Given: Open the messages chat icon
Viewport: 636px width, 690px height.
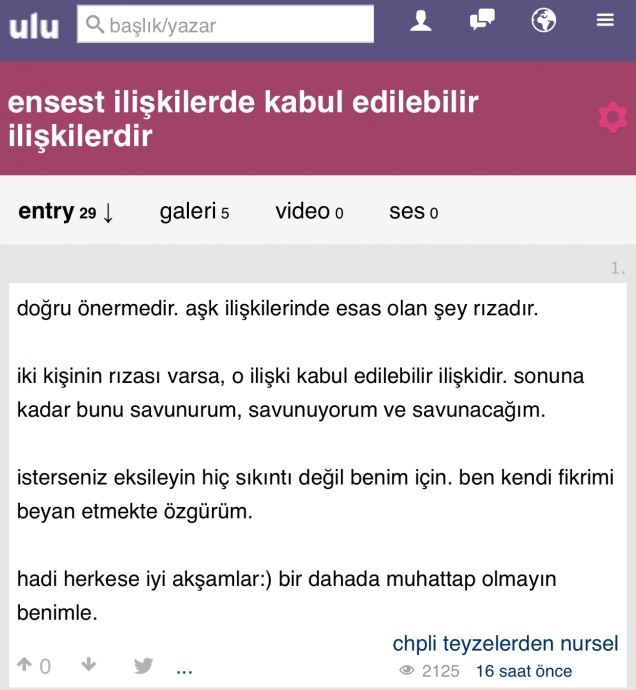Looking at the screenshot, I should [482, 21].
